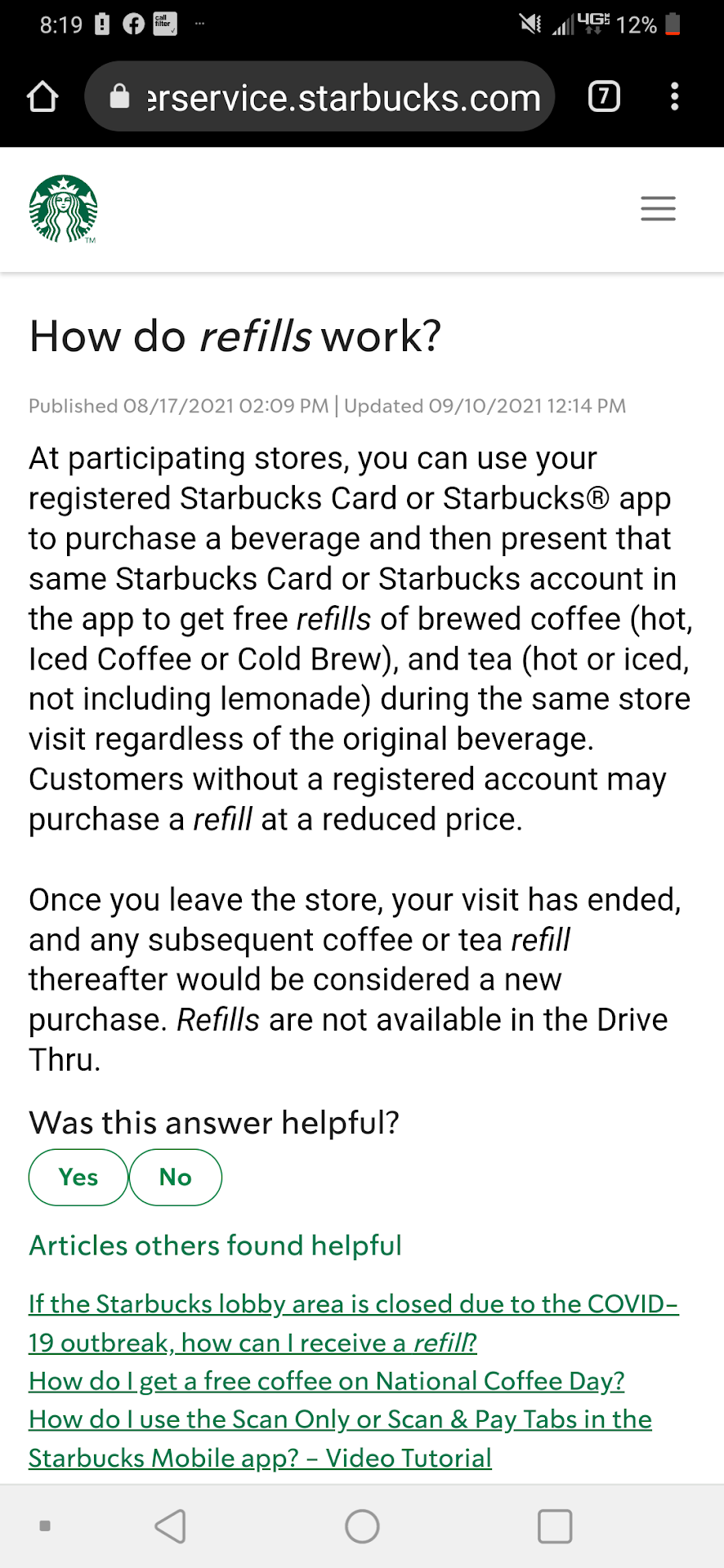Screen dimensions: 724x1568
Task: Mark the answer helpful with Yes
Action: [x=78, y=1177]
